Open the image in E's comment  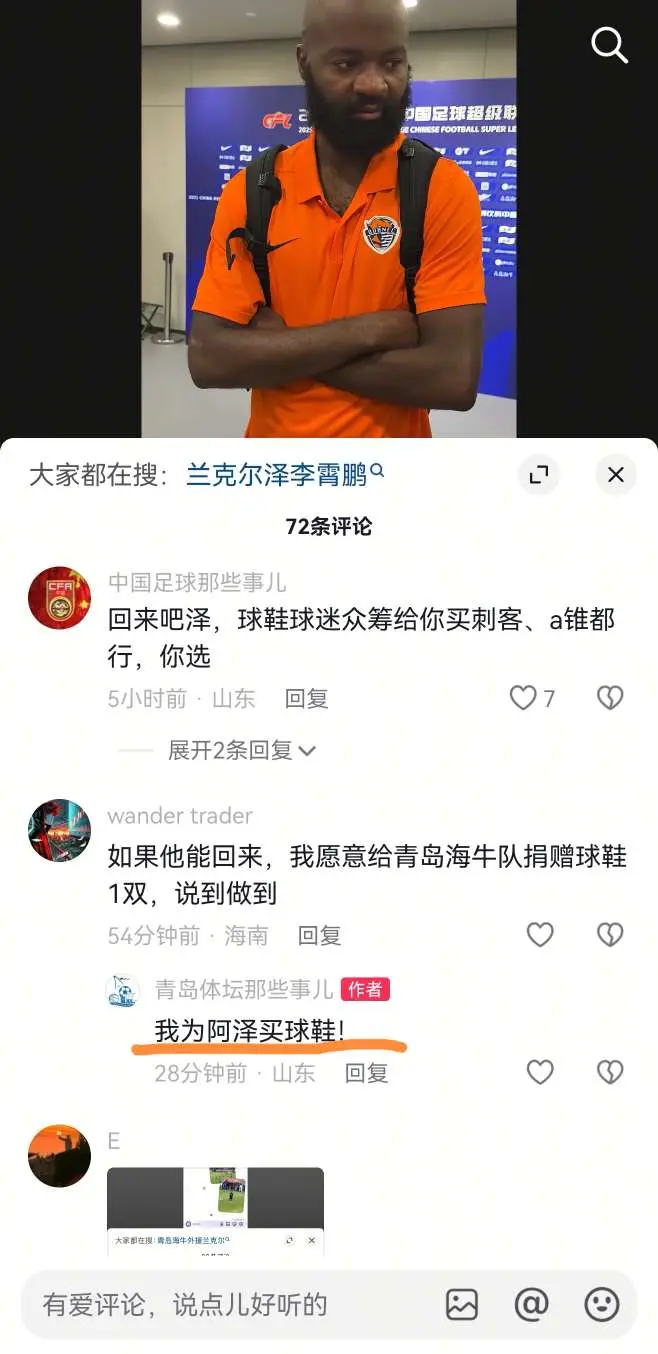coord(215,1211)
